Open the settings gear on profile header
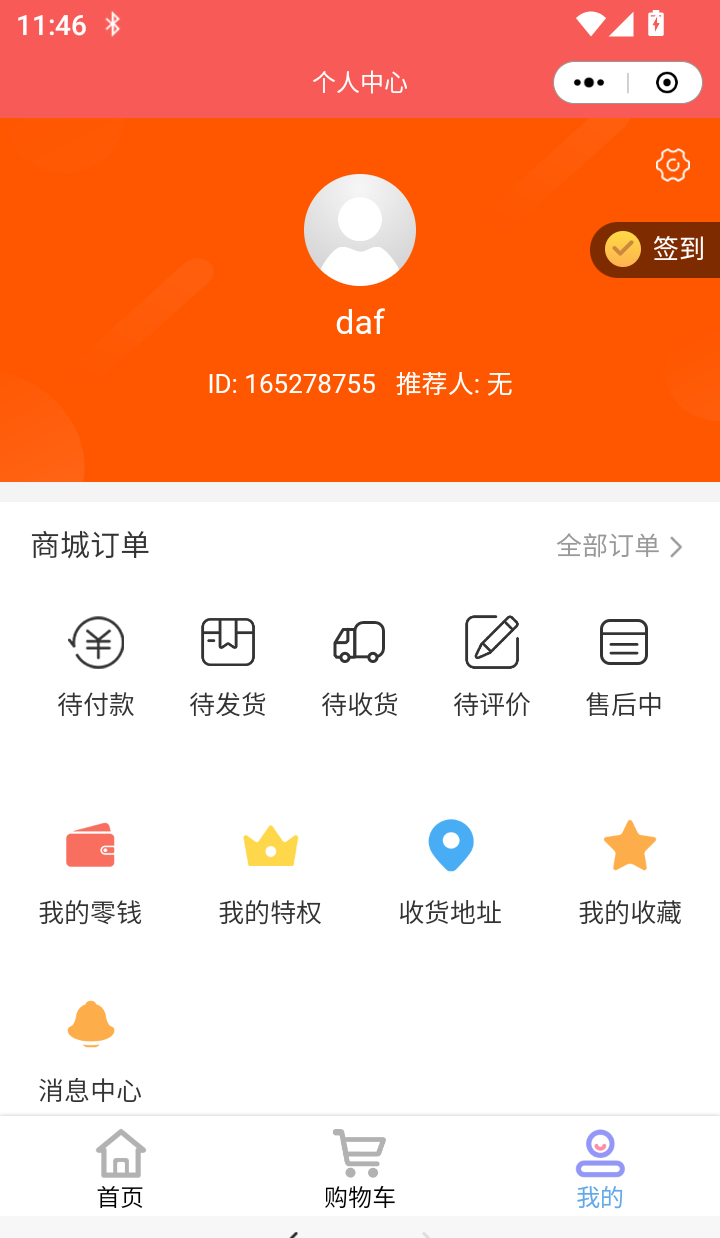 tap(672, 165)
